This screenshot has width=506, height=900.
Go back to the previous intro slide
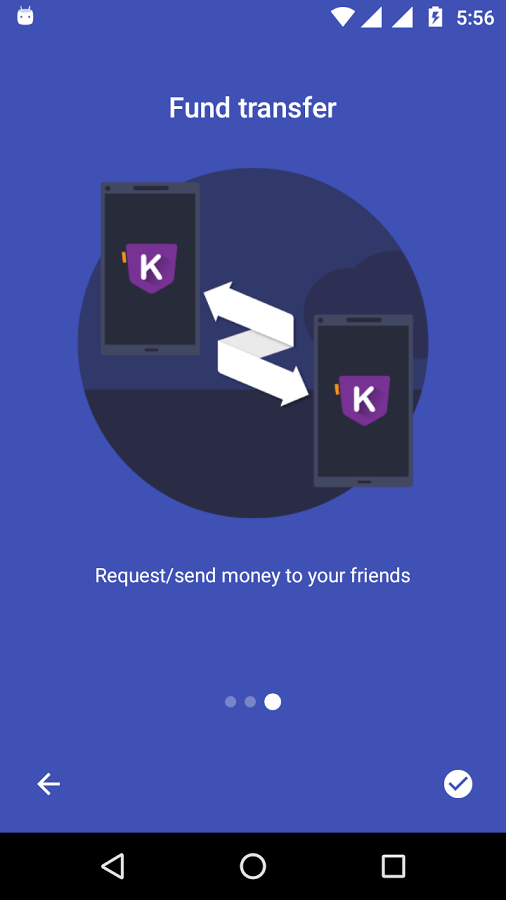point(49,784)
